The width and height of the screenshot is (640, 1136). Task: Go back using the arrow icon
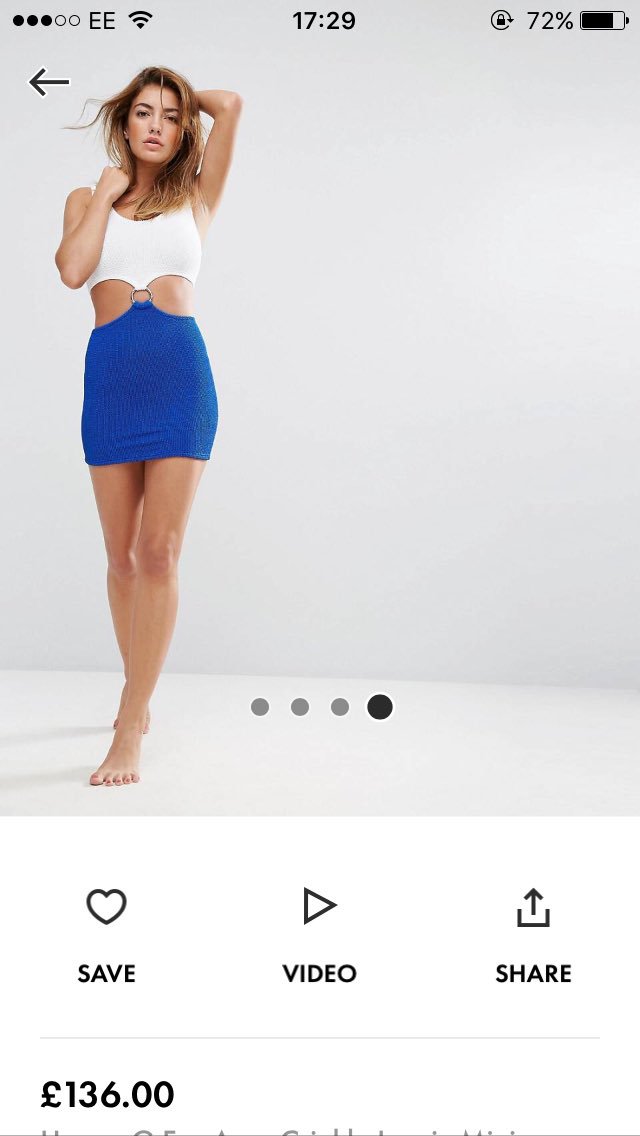click(49, 82)
